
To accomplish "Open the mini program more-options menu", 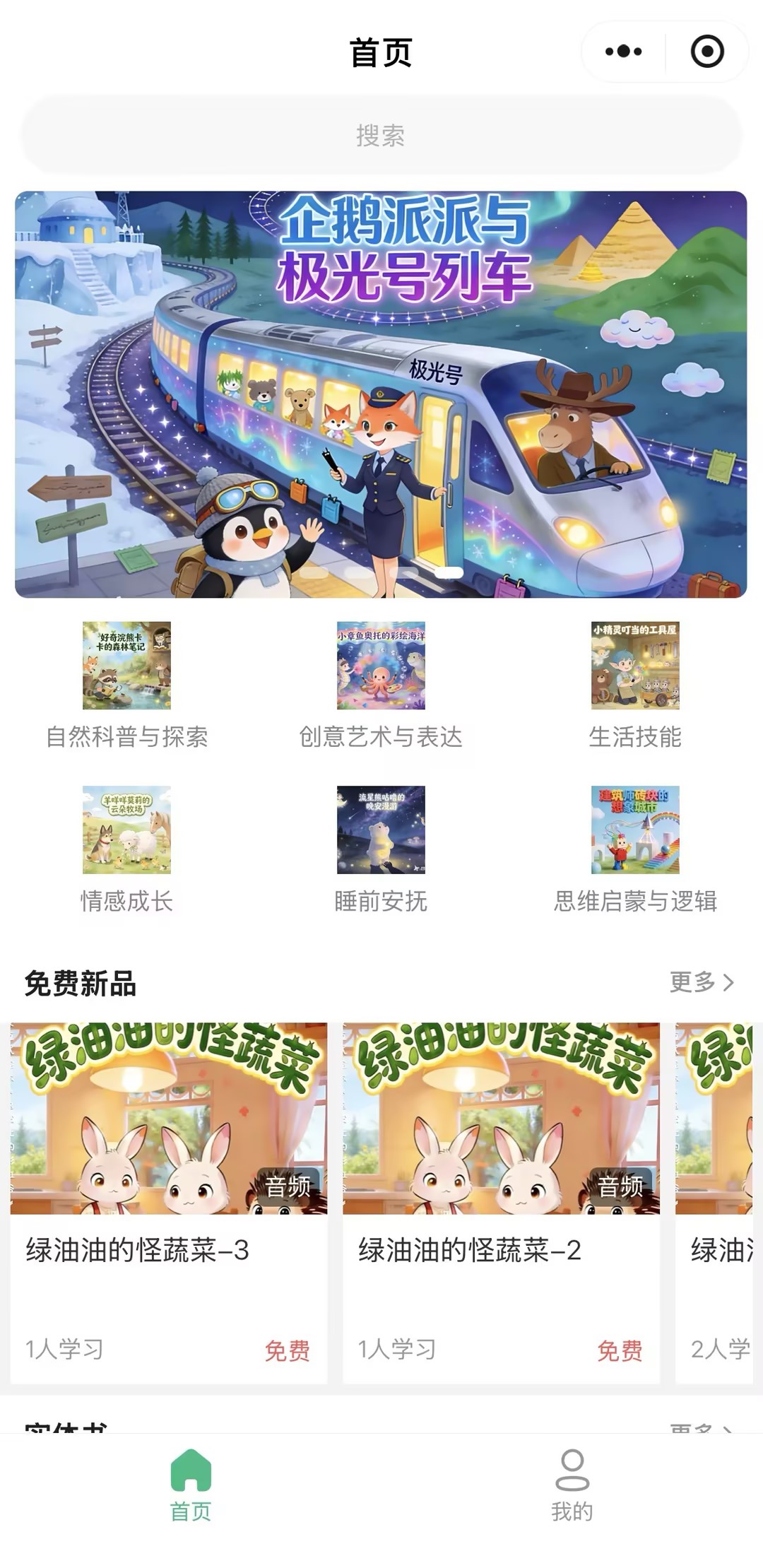I will 623,52.
